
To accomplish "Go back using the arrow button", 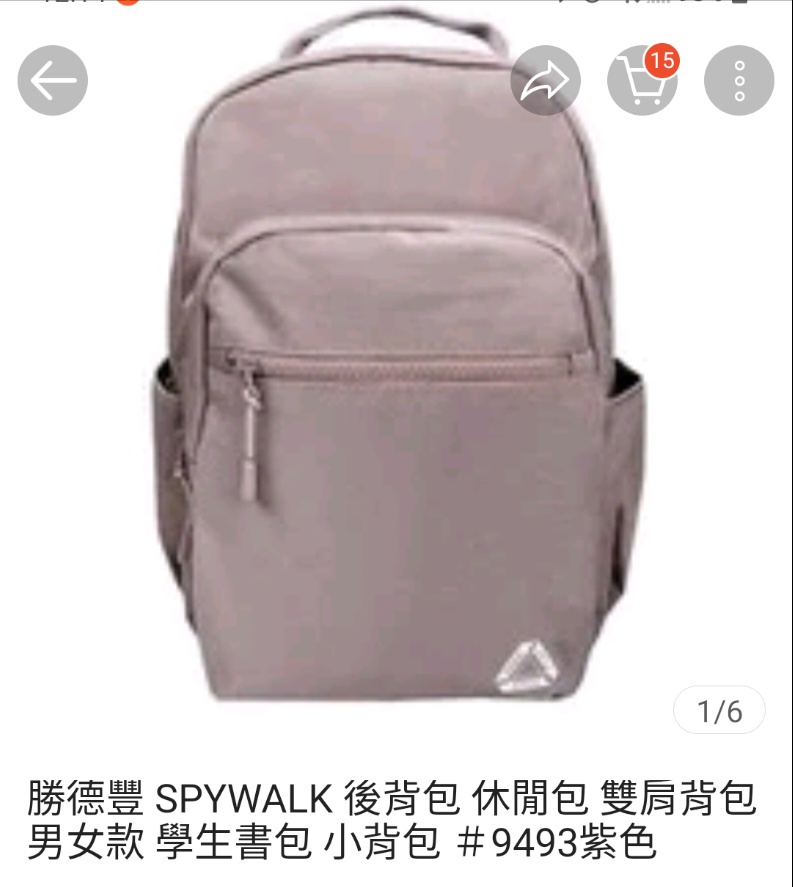I will (53, 81).
